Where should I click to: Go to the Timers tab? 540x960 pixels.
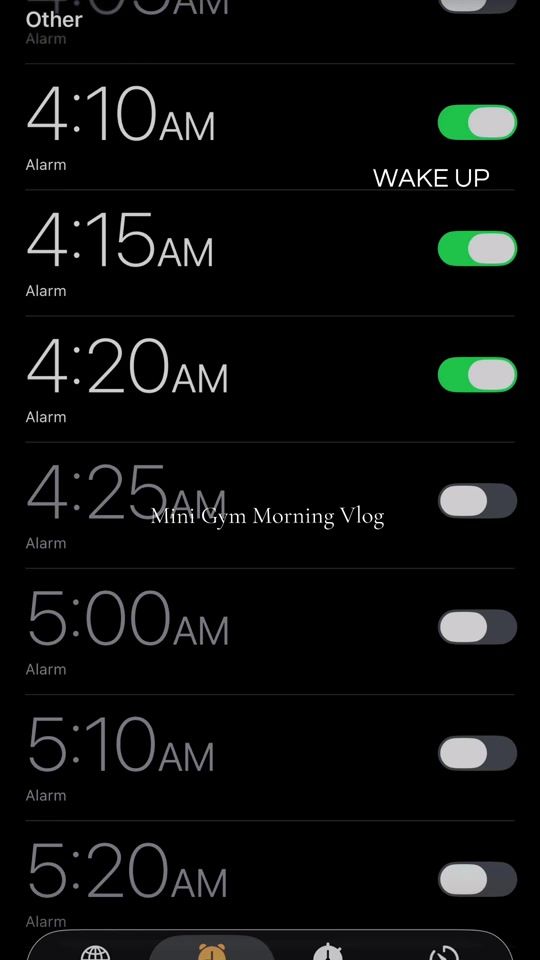444,953
